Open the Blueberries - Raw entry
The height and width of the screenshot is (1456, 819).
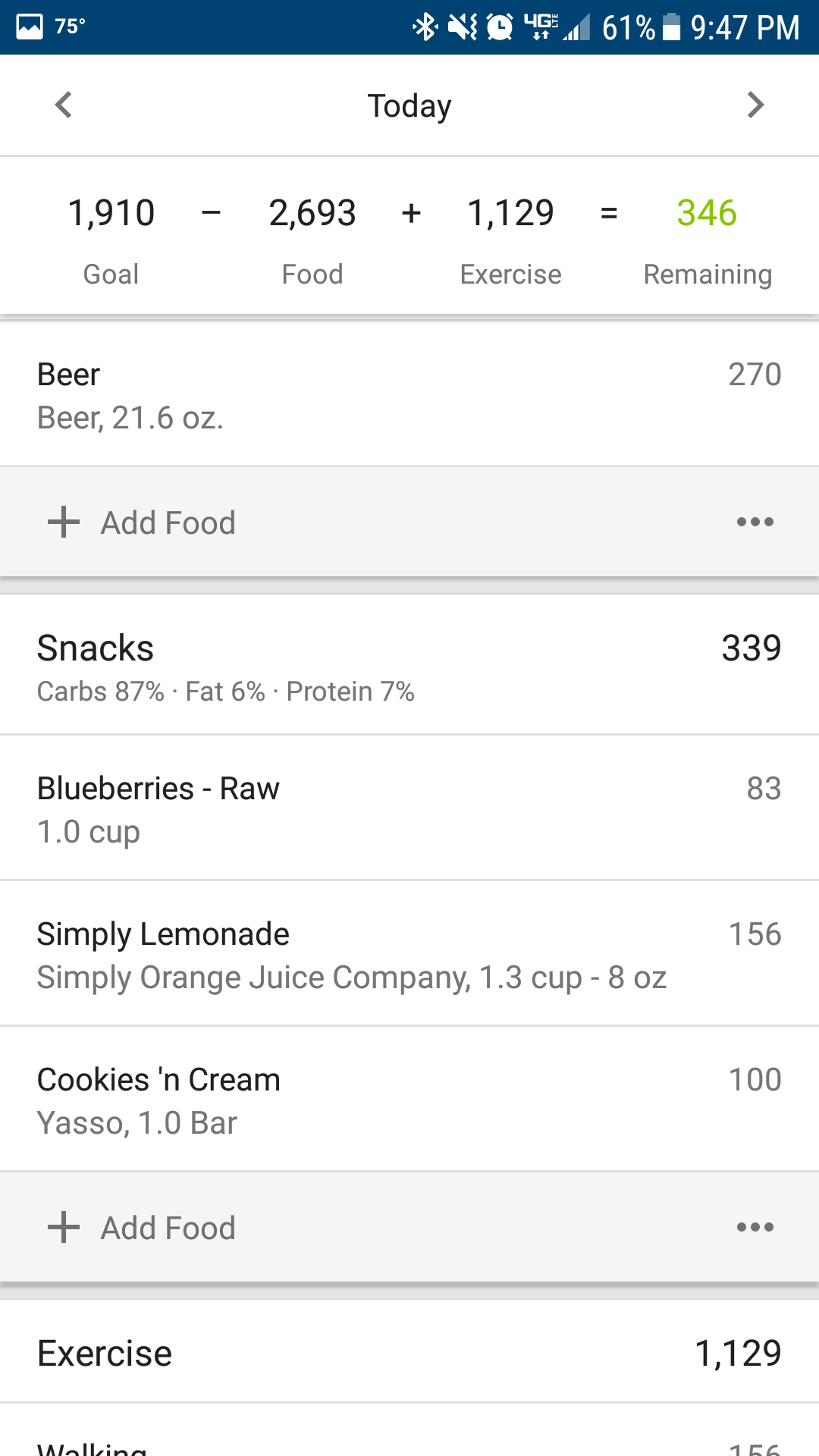tap(409, 809)
